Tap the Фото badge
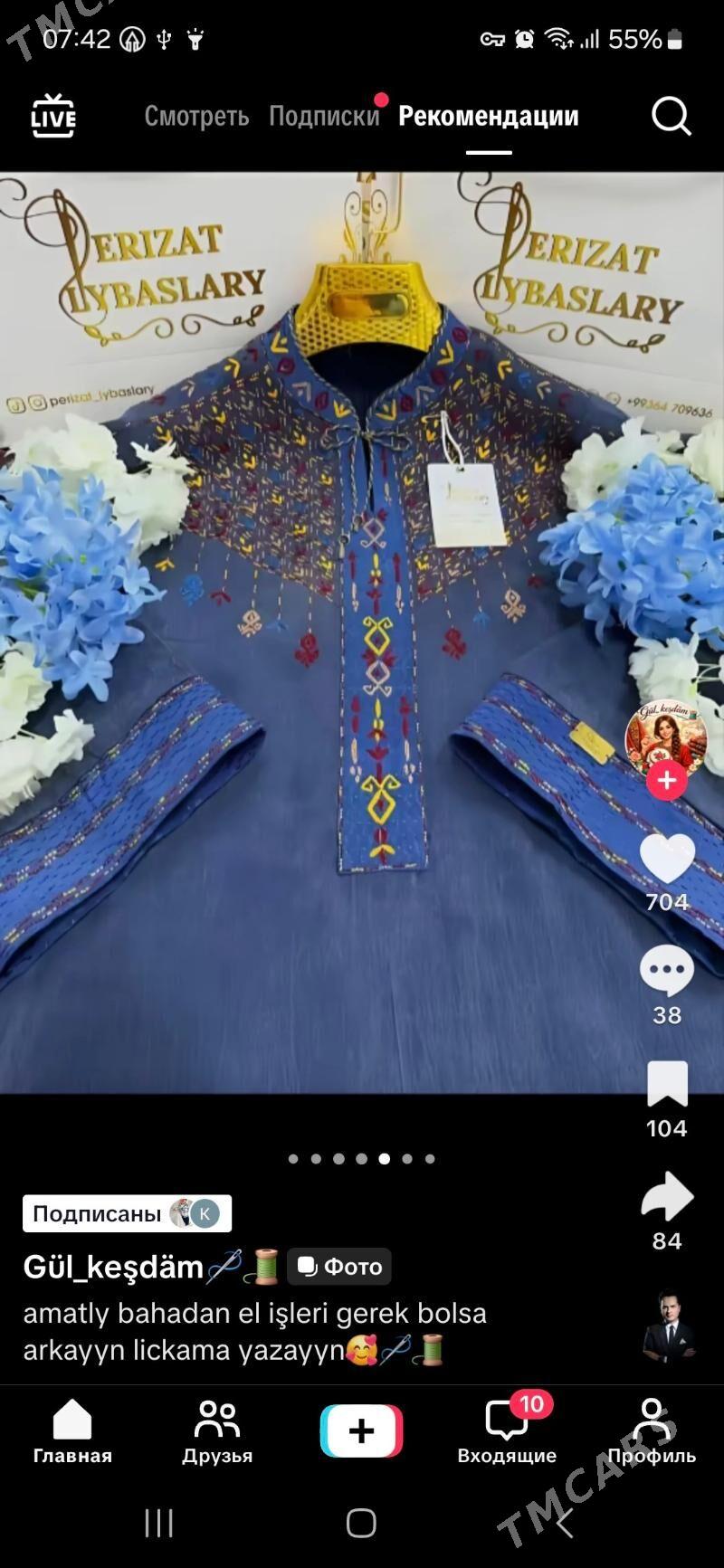Screen dimensions: 724x1568 [x=339, y=1267]
